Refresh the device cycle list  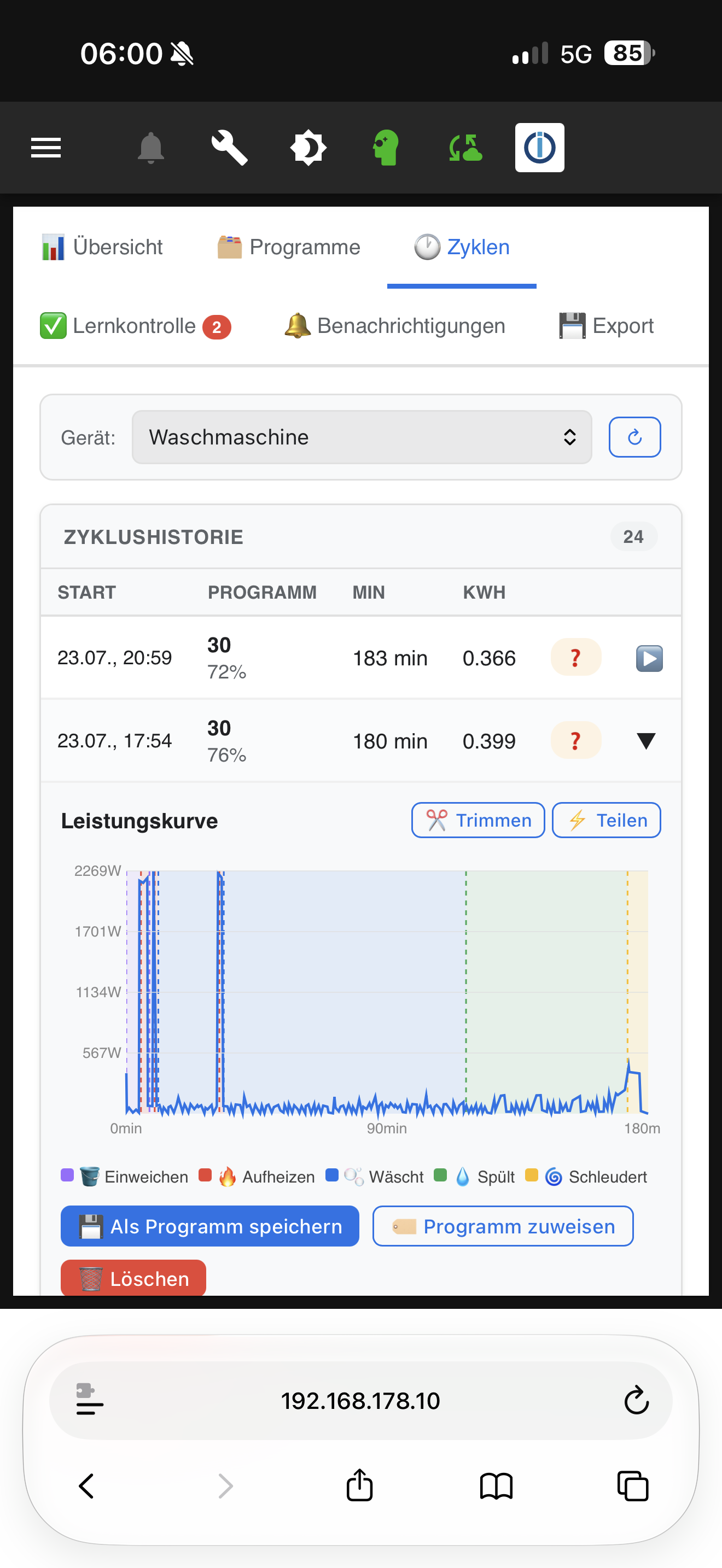pos(634,437)
